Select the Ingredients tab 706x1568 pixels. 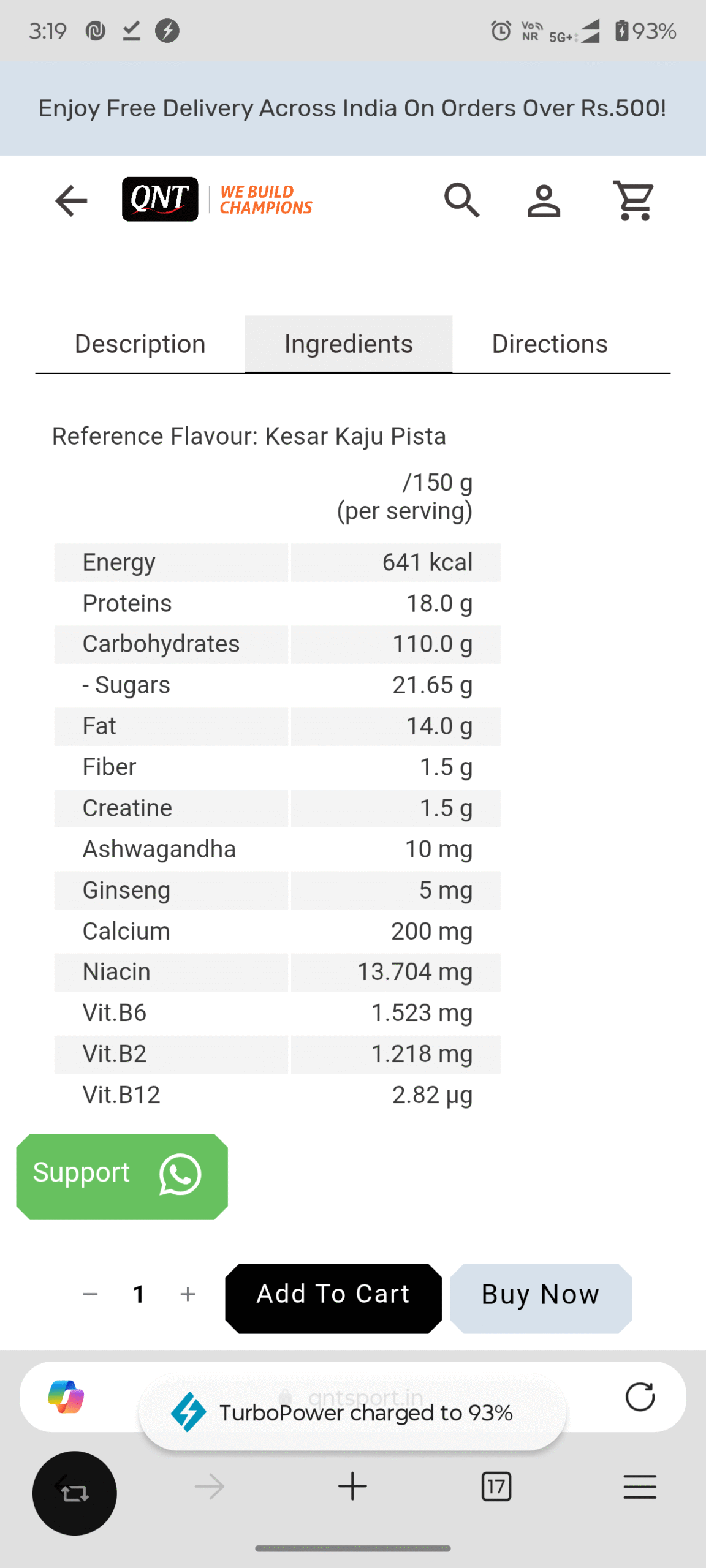[348, 344]
